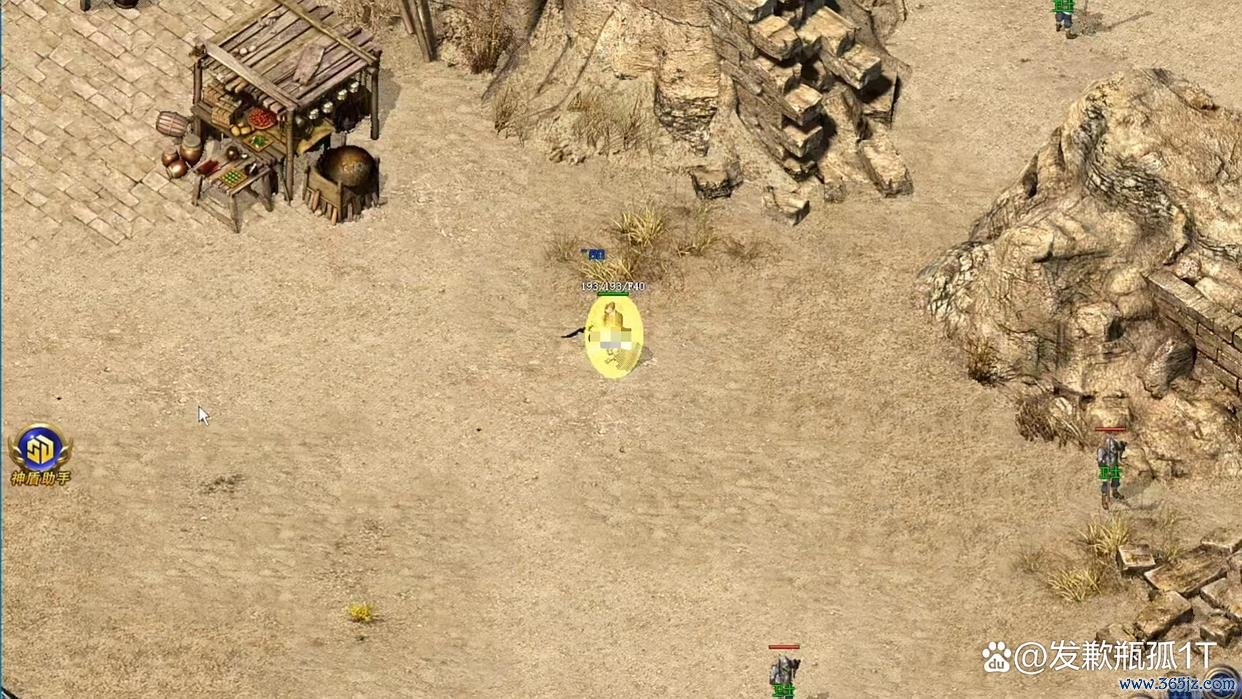Open the 神盾助手 floating assistant icon
1242x699 pixels.
point(40,451)
